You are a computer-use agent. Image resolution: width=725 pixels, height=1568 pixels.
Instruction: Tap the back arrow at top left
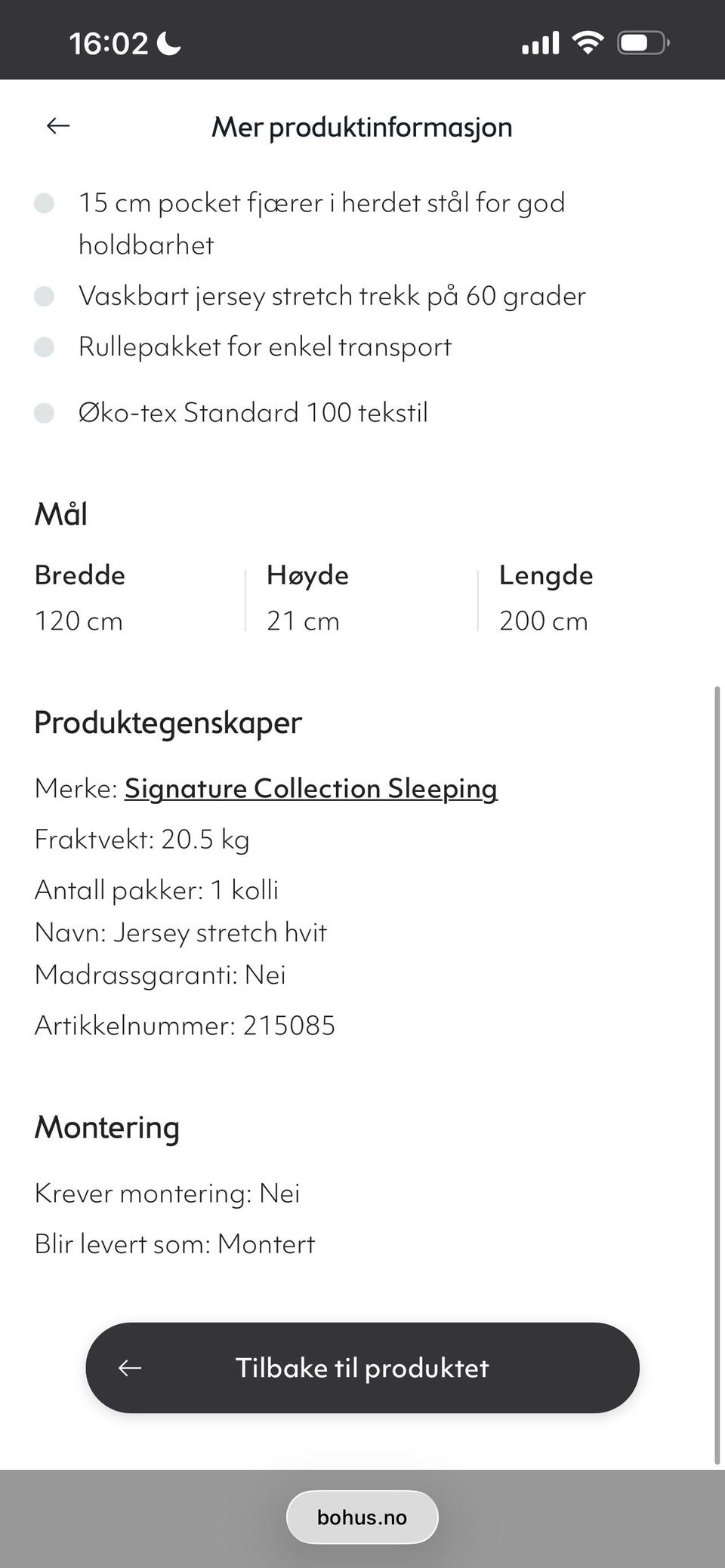57,125
